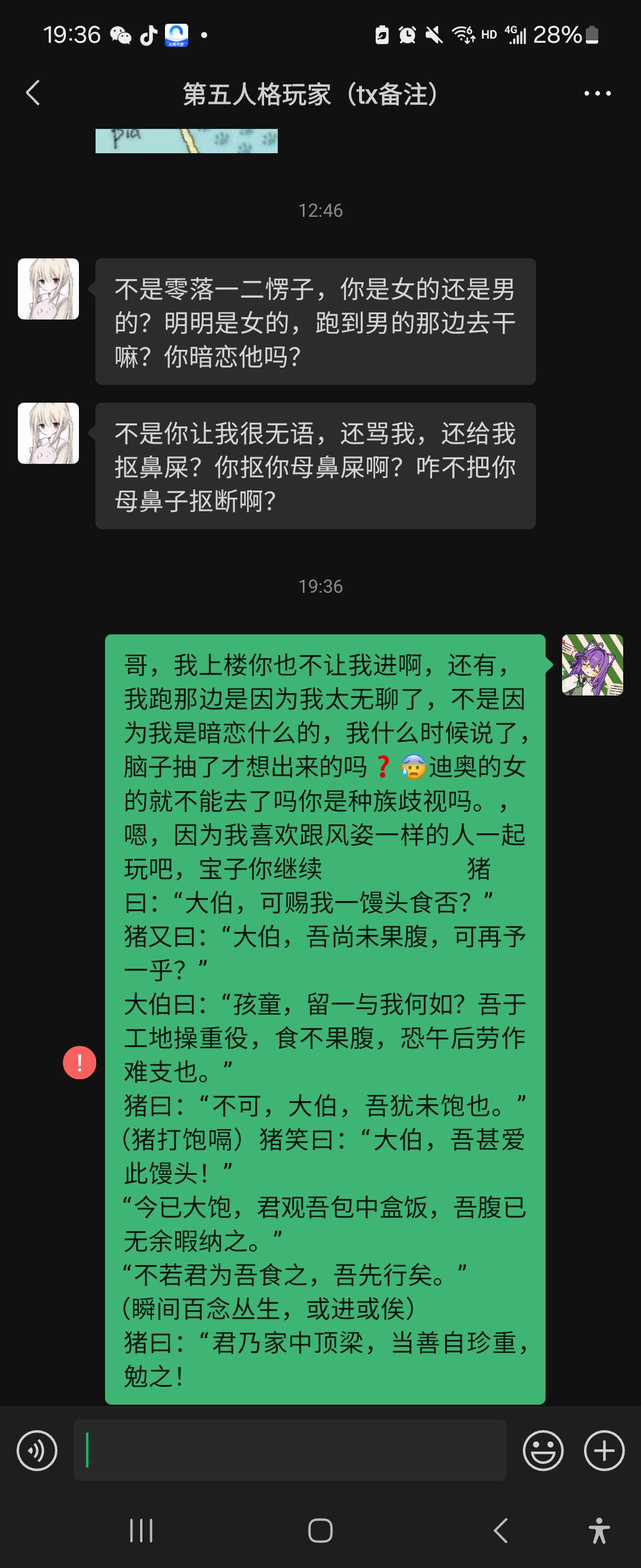The height and width of the screenshot is (1568, 641).
Task: Tap the red failed-send exclamation icon
Action: pyautogui.click(x=80, y=1063)
